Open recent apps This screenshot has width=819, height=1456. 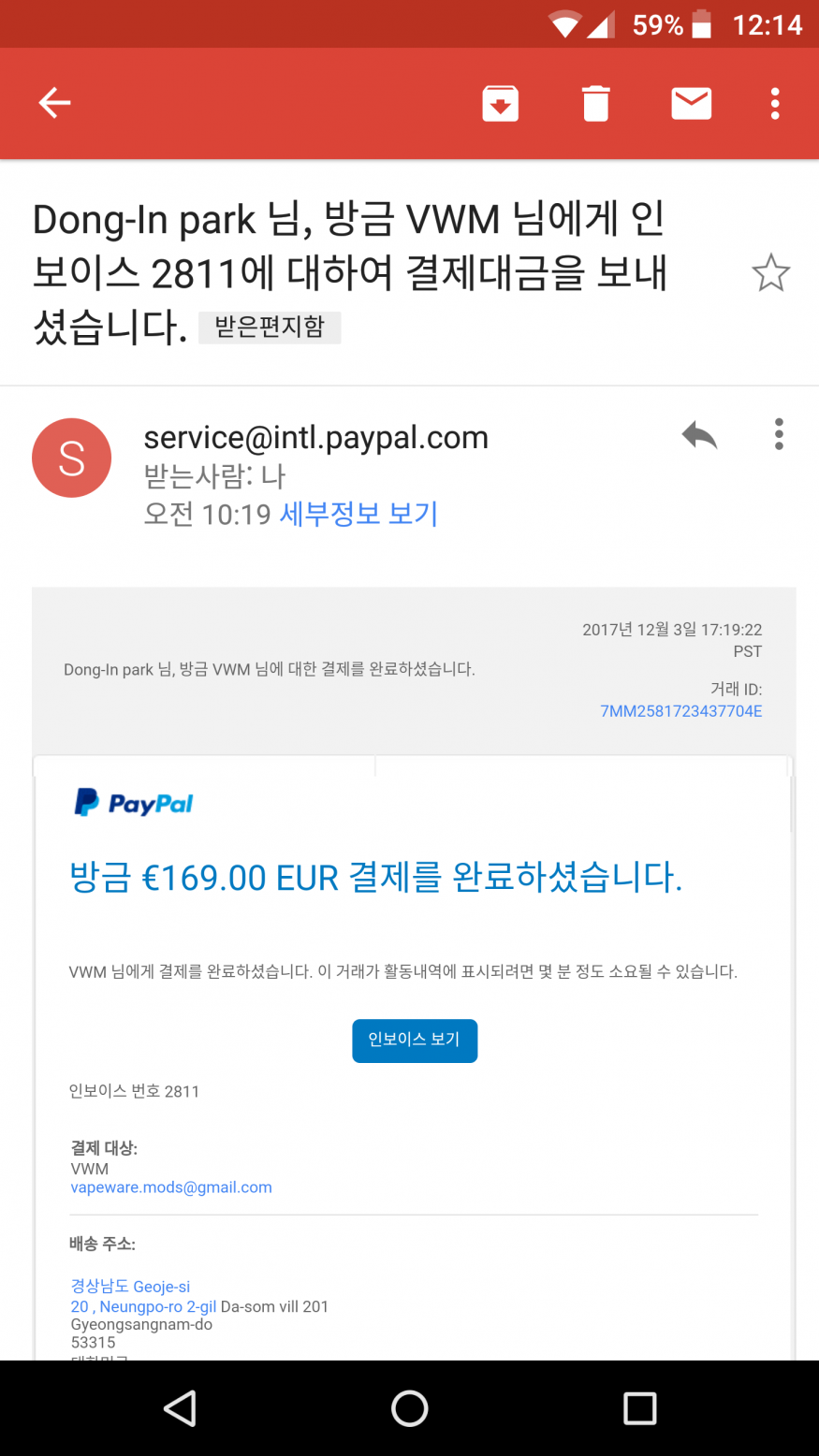pos(639,1408)
